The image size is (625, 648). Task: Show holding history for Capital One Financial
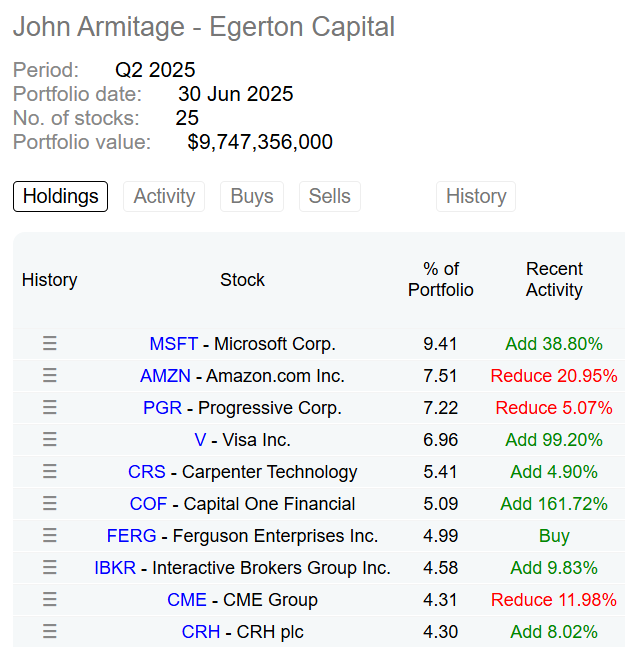50,504
